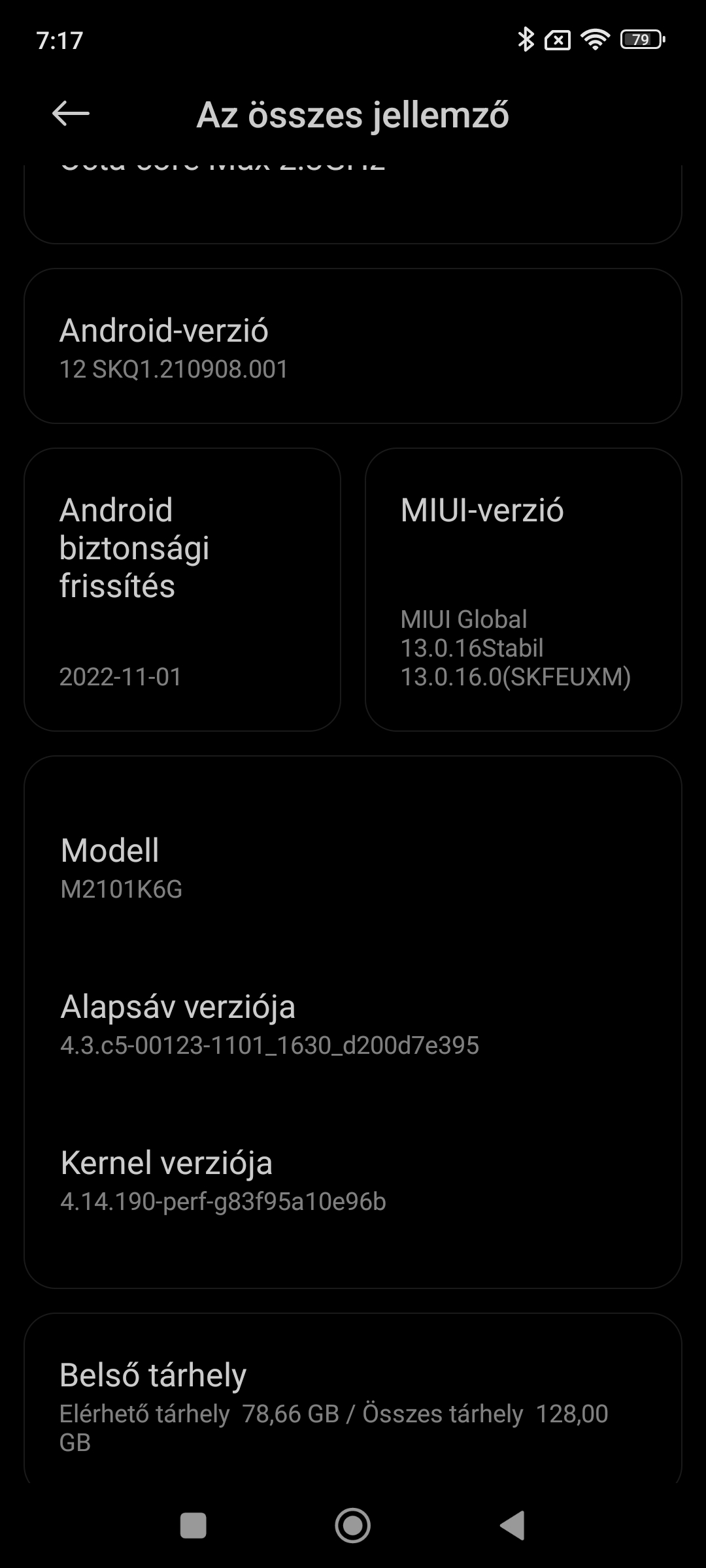Go back using the top-left arrow
The image size is (706, 1568).
tap(71, 114)
